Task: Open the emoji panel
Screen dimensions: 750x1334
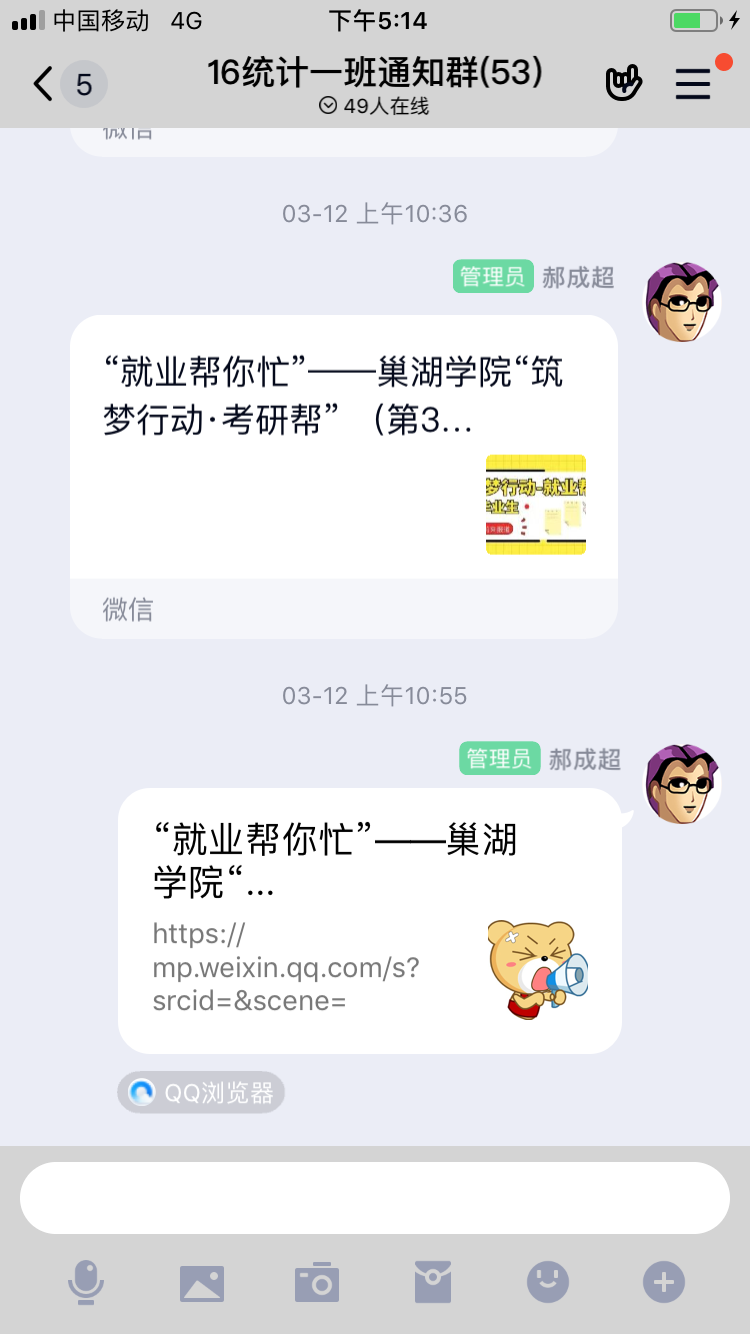Action: tap(548, 1282)
